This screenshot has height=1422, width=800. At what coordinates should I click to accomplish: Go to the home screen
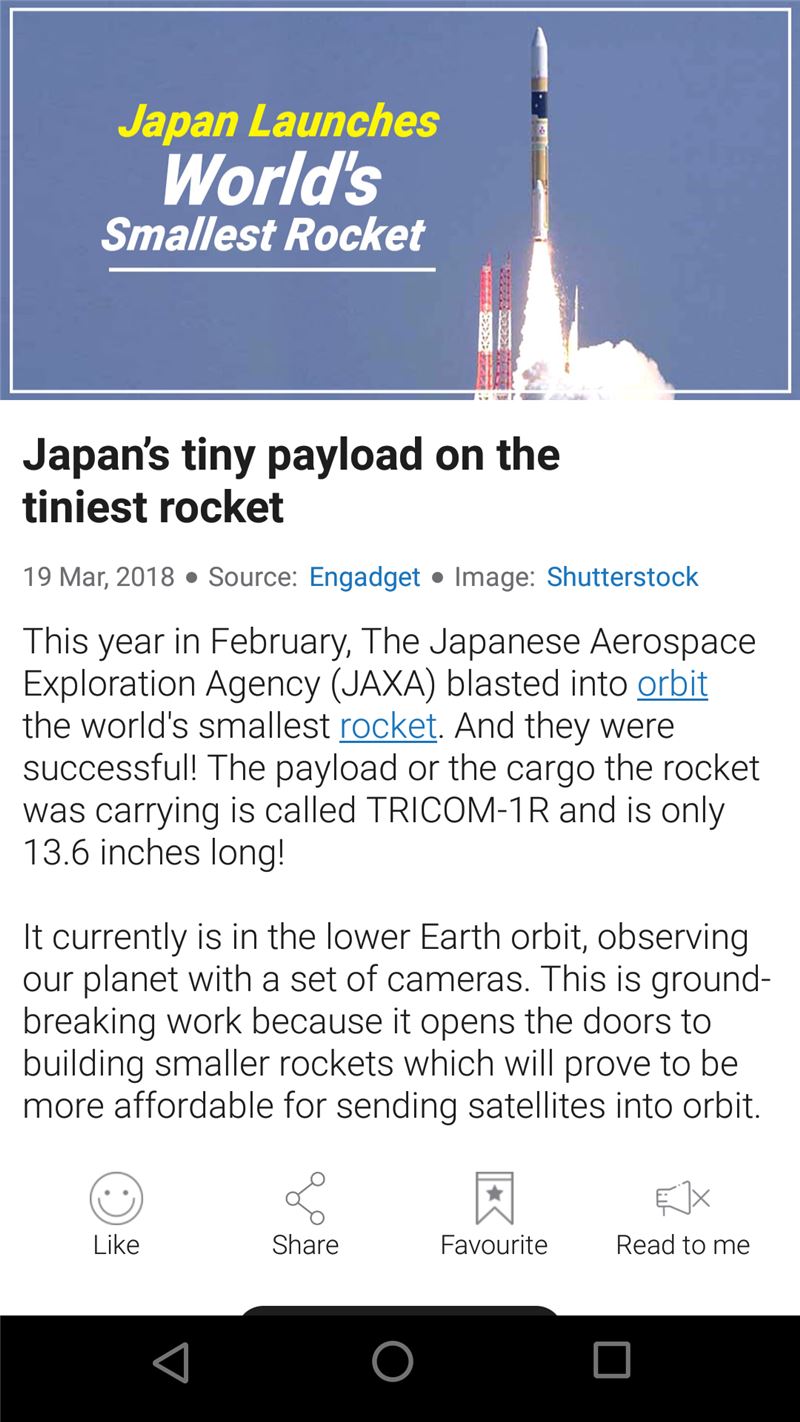click(x=392, y=1361)
